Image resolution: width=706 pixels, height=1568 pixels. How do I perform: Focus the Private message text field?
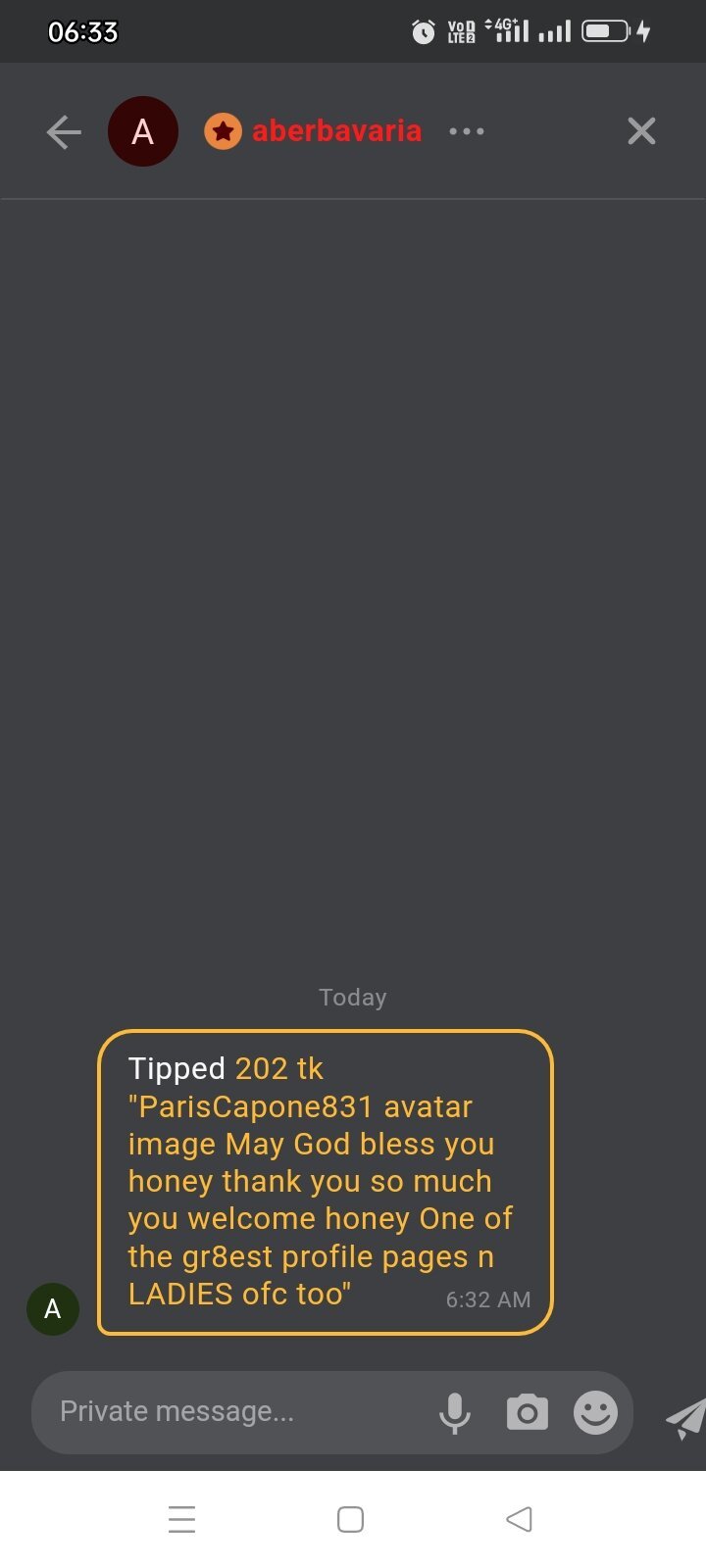tap(235, 1411)
